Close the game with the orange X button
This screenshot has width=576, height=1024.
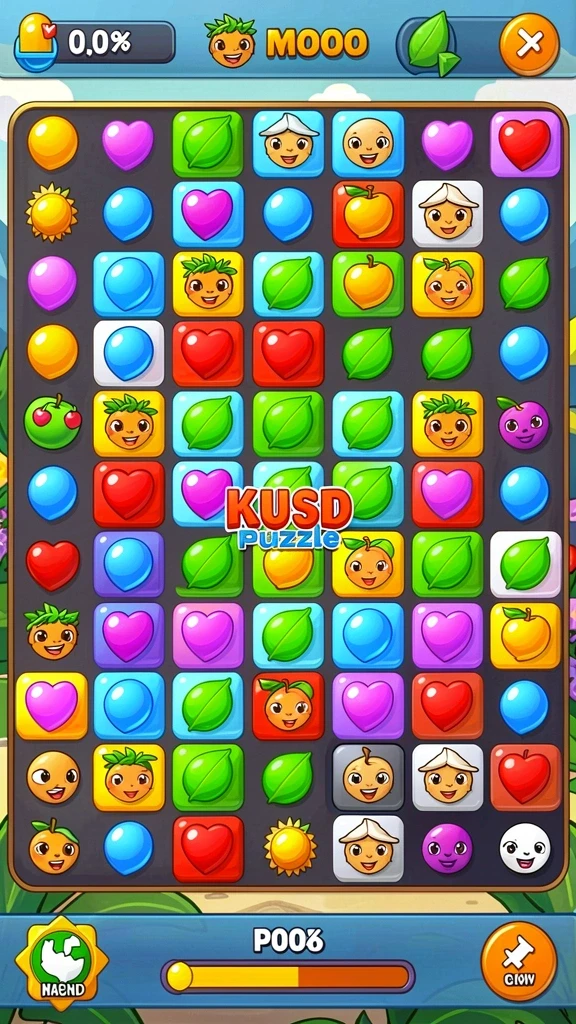point(529,44)
